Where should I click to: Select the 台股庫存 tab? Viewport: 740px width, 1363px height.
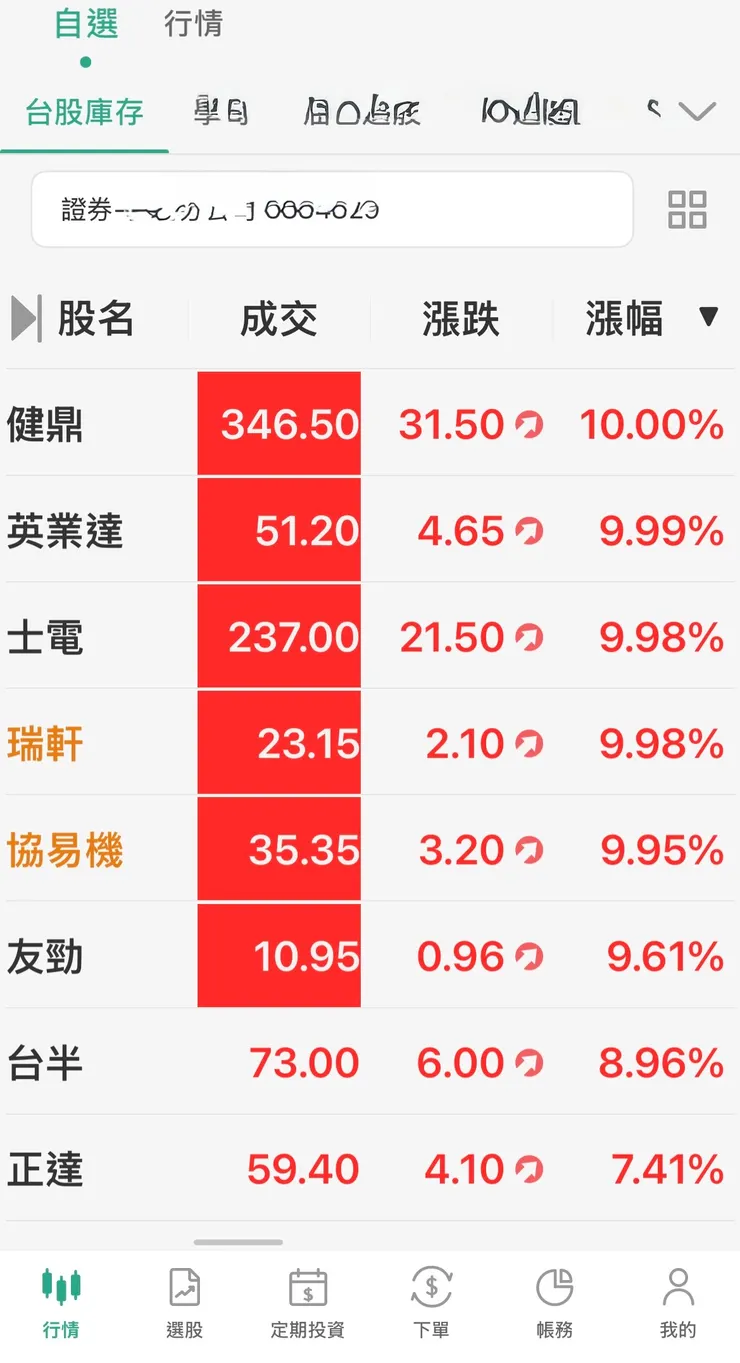(x=84, y=113)
